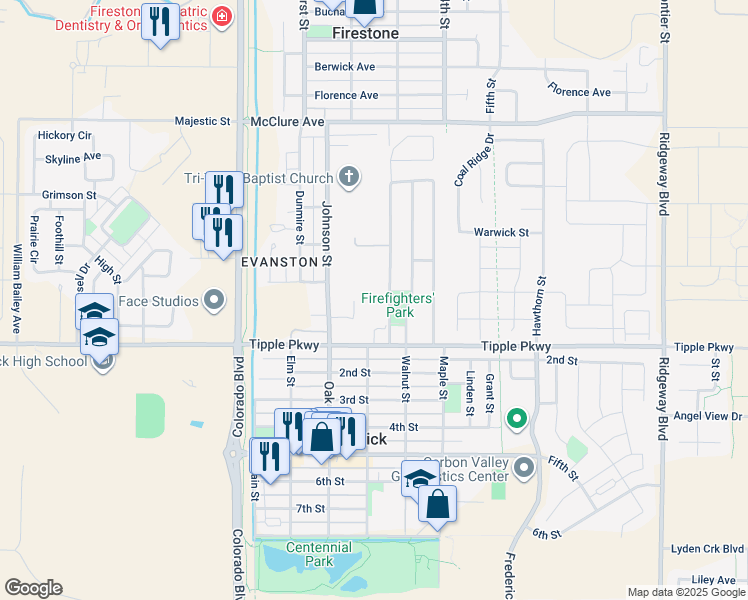Screen dimensions: 748x600
Task: Open the restaurant marker near Pediatric Dentistry
Action: tap(160, 24)
